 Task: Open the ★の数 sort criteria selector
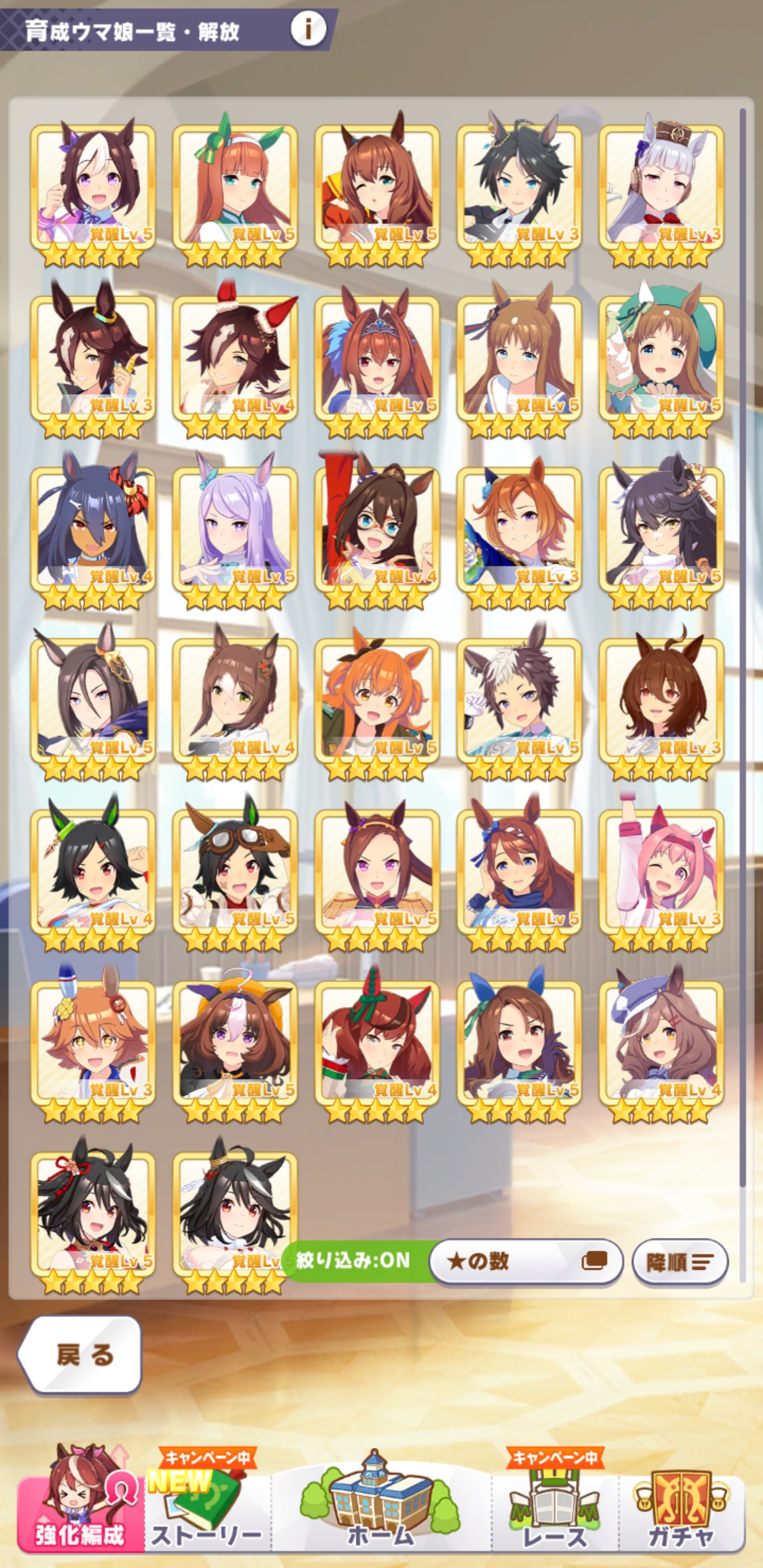526,1261
